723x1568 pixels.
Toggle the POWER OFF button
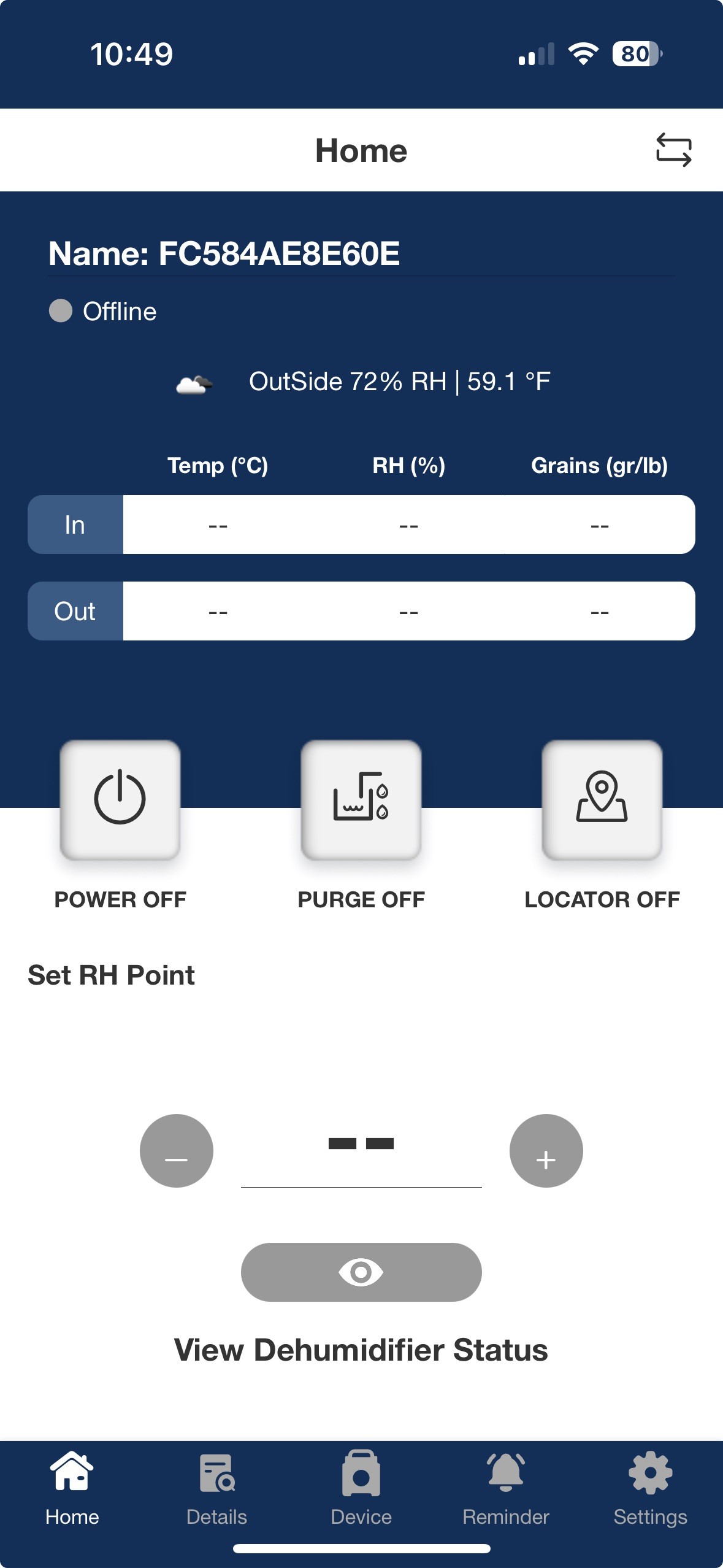(120, 799)
